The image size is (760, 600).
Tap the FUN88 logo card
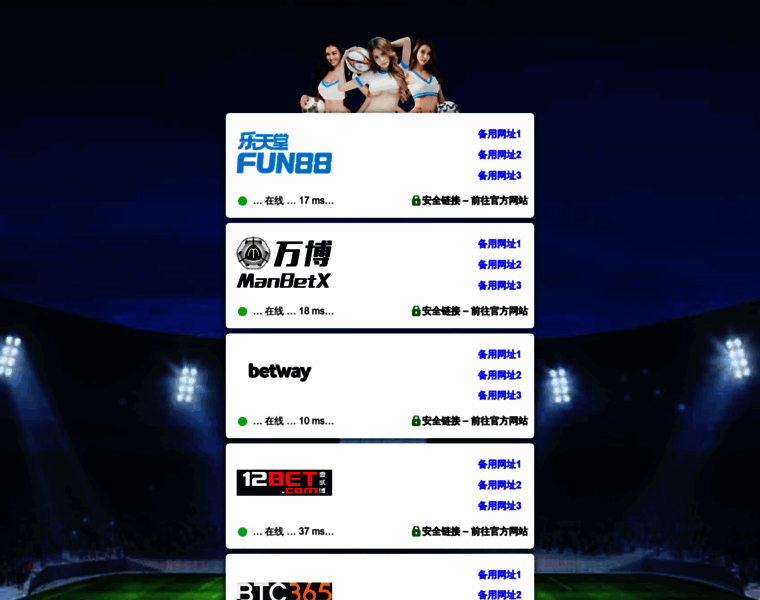tap(284, 153)
